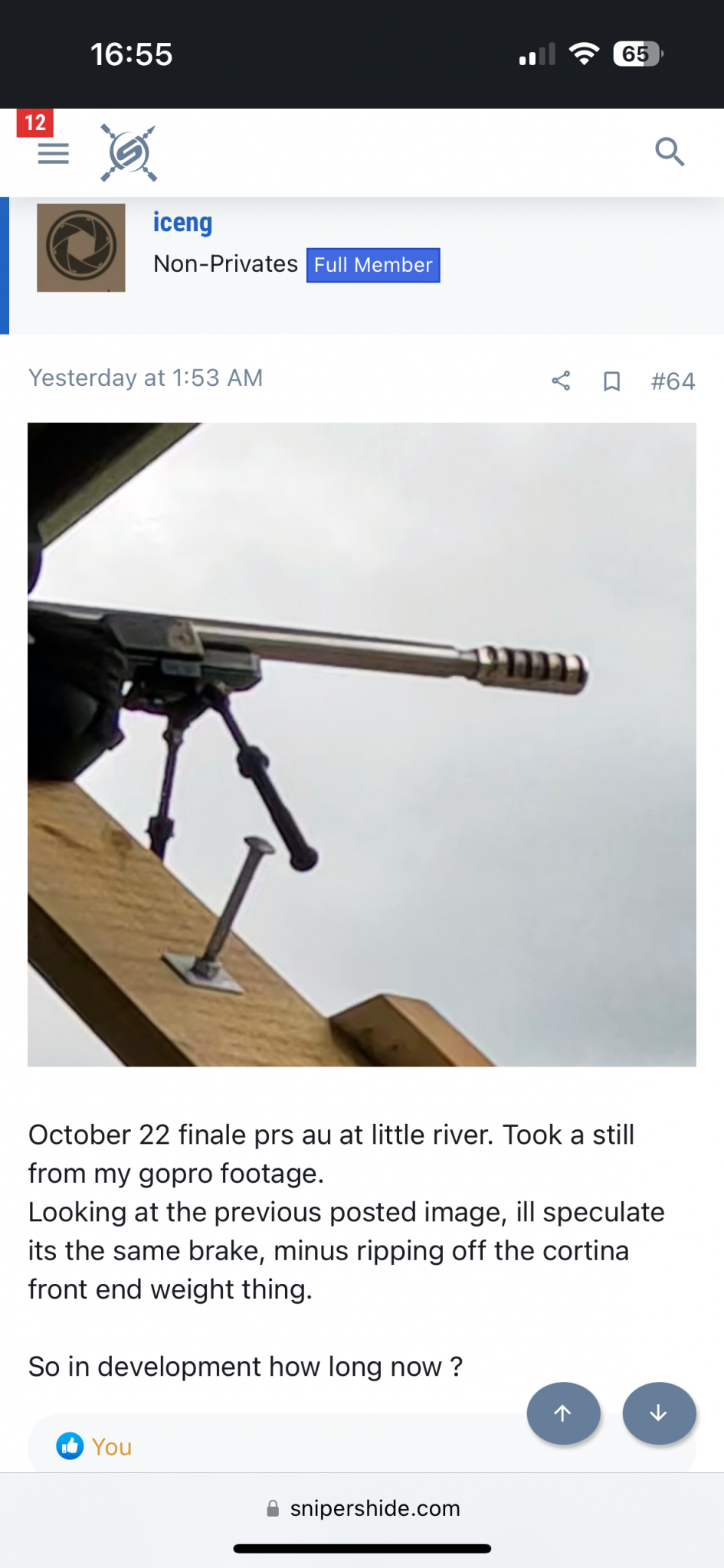Open the search magnifier icon
The image size is (724, 1568).
click(670, 152)
